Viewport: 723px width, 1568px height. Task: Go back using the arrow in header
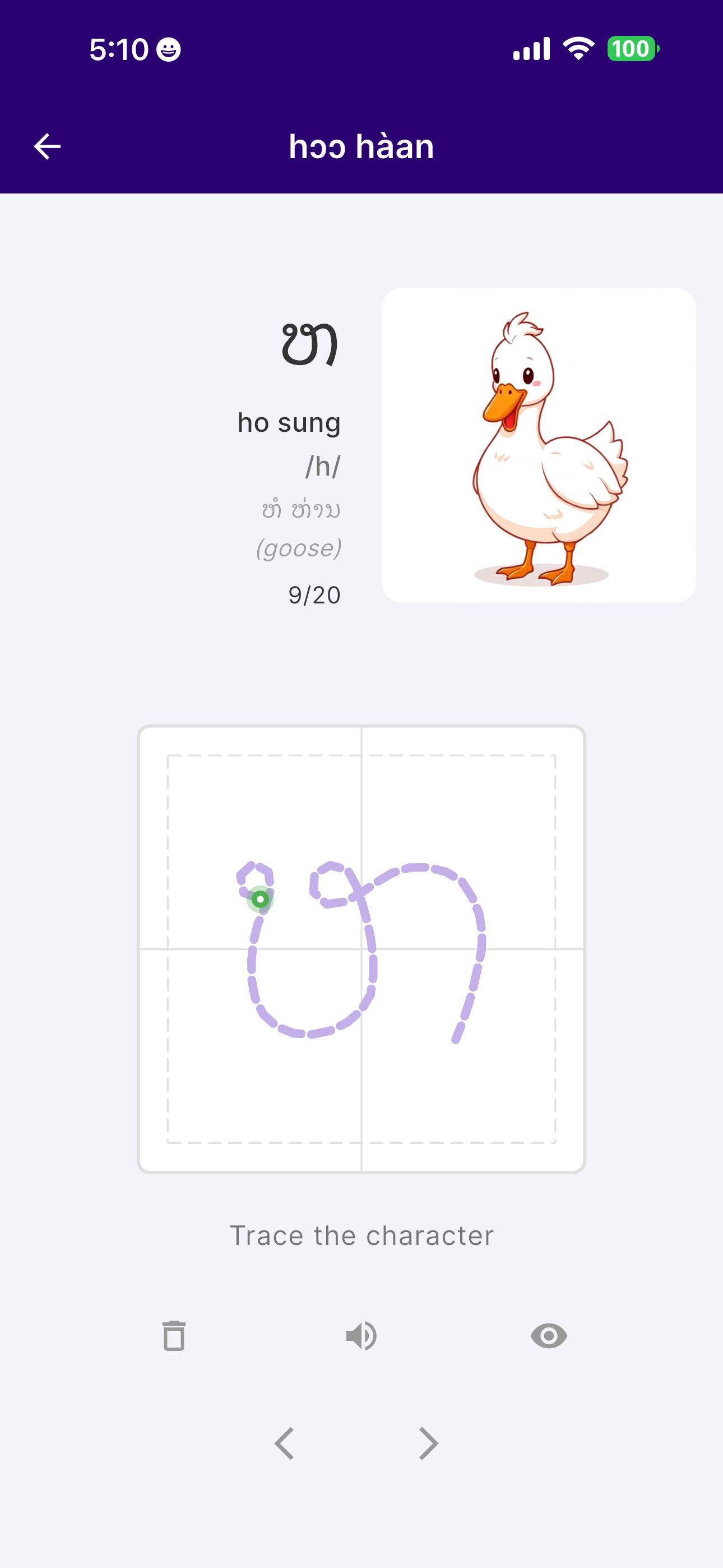48,147
